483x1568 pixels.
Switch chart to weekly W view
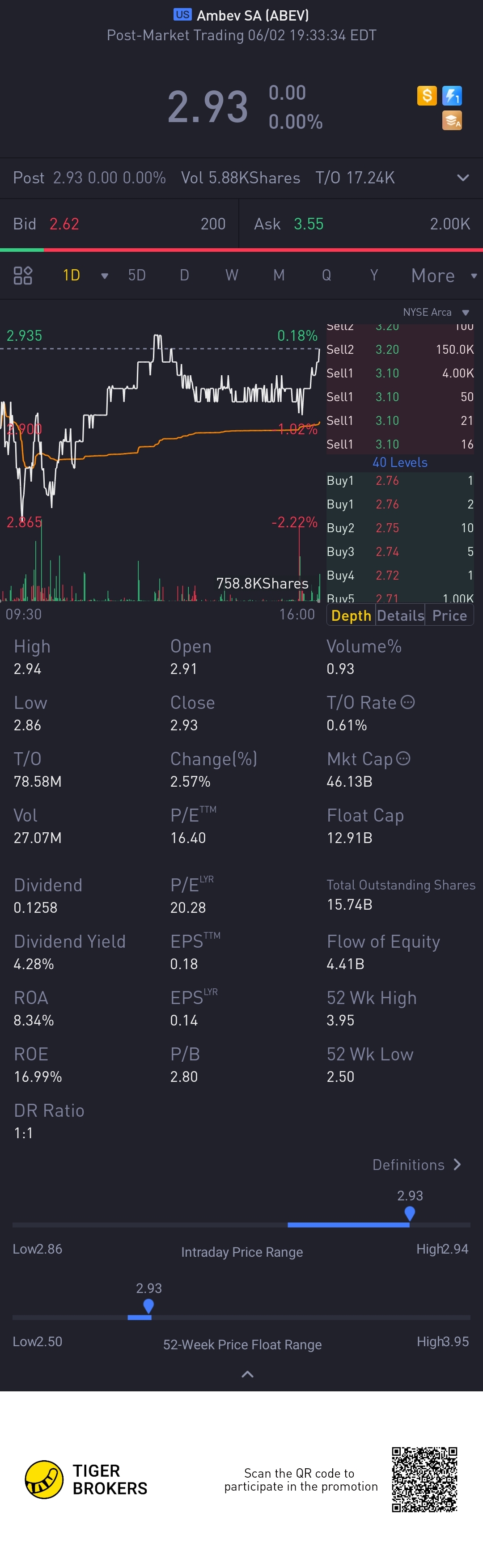[x=232, y=276]
